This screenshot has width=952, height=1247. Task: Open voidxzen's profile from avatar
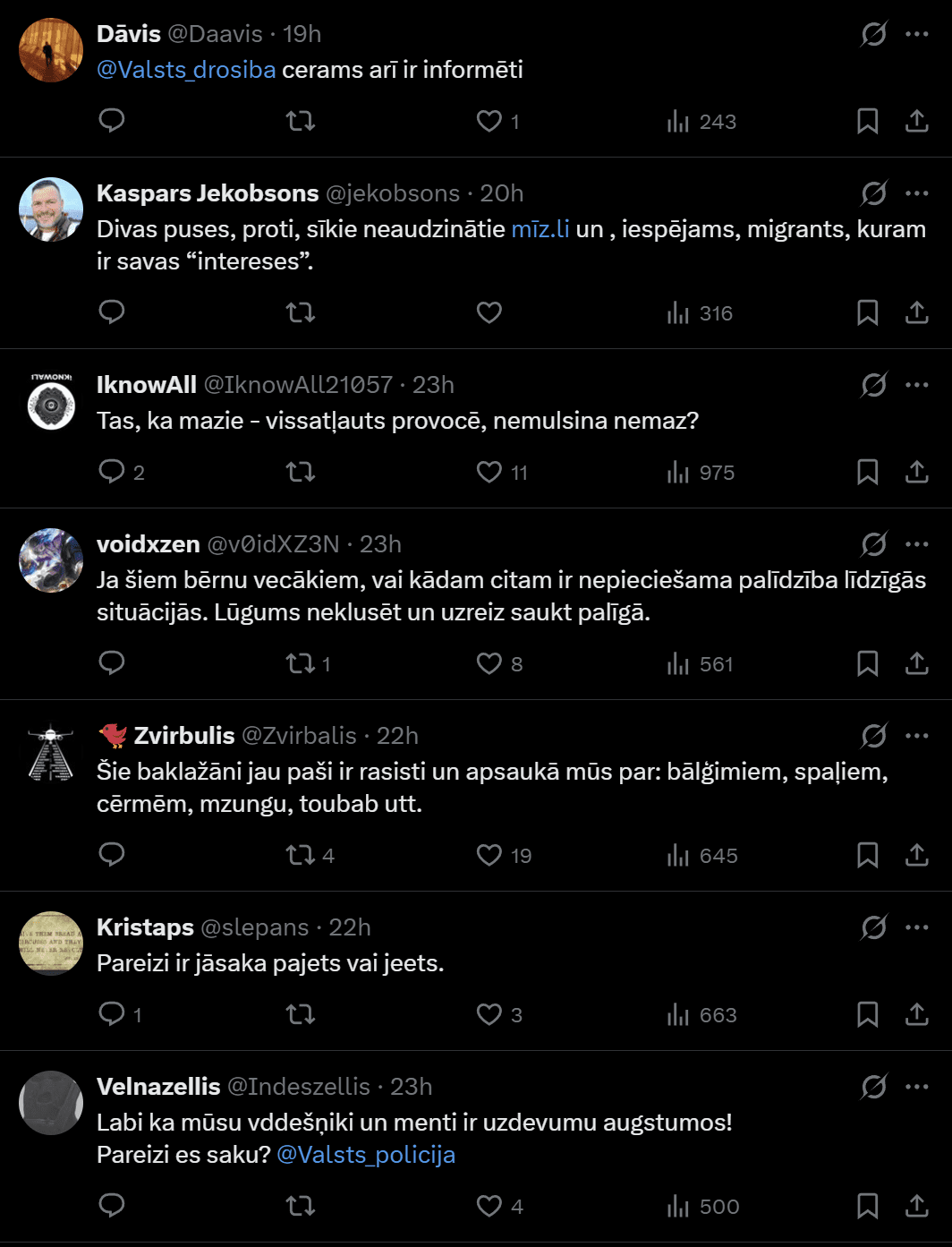pyautogui.click(x=51, y=560)
